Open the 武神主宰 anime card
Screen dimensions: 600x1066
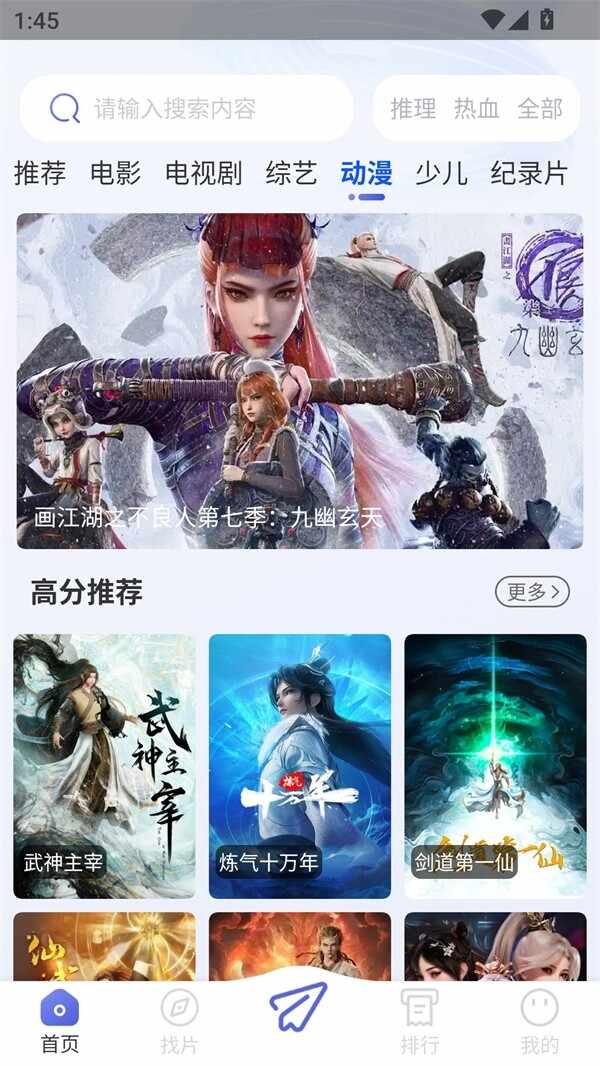click(x=104, y=765)
